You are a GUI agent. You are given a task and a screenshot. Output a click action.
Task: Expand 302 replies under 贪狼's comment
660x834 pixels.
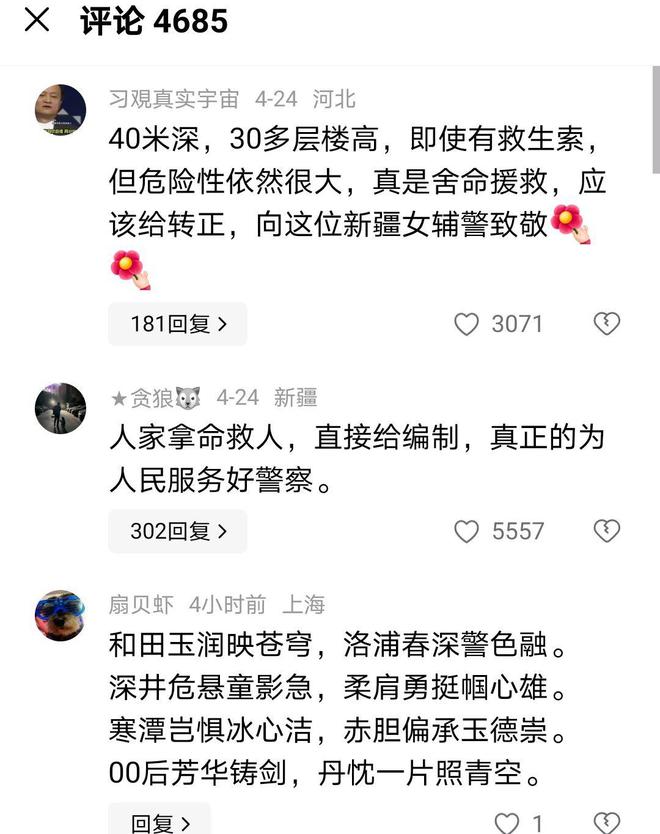pyautogui.click(x=177, y=531)
